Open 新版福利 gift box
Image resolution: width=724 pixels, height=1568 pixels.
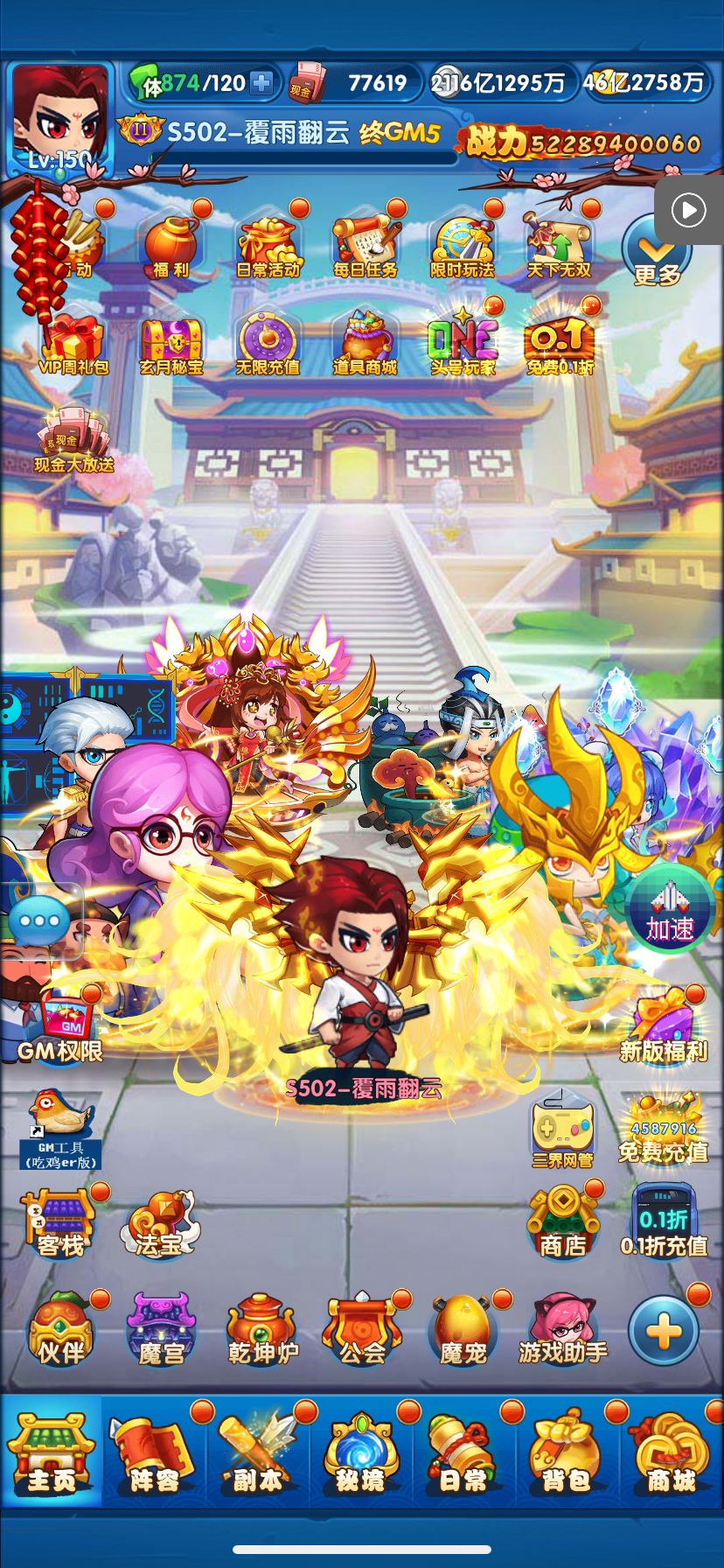click(x=664, y=1026)
